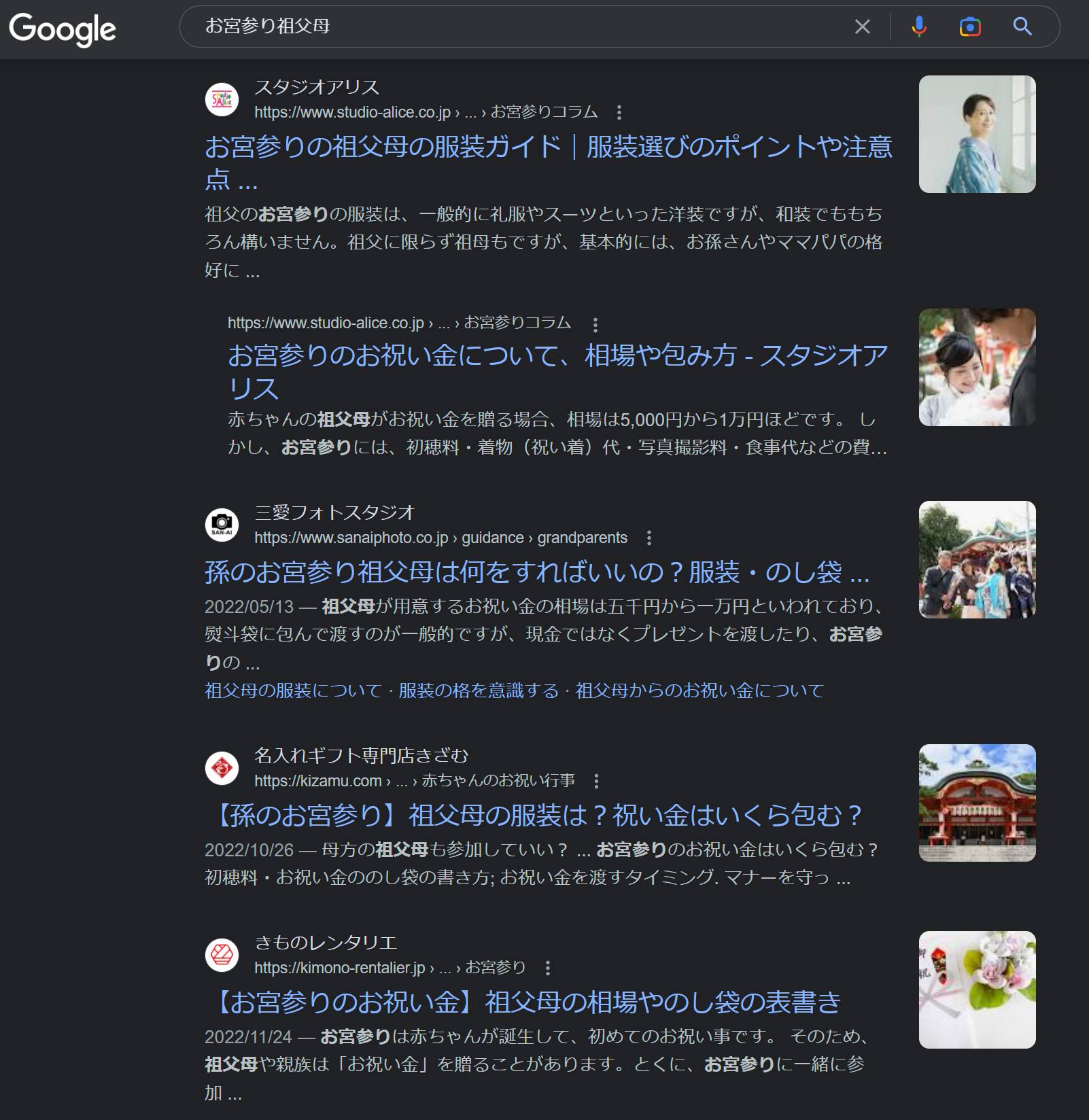Image resolution: width=1089 pixels, height=1120 pixels.
Task: Jump to 服装の格を意識する sitelink
Action: 478,690
